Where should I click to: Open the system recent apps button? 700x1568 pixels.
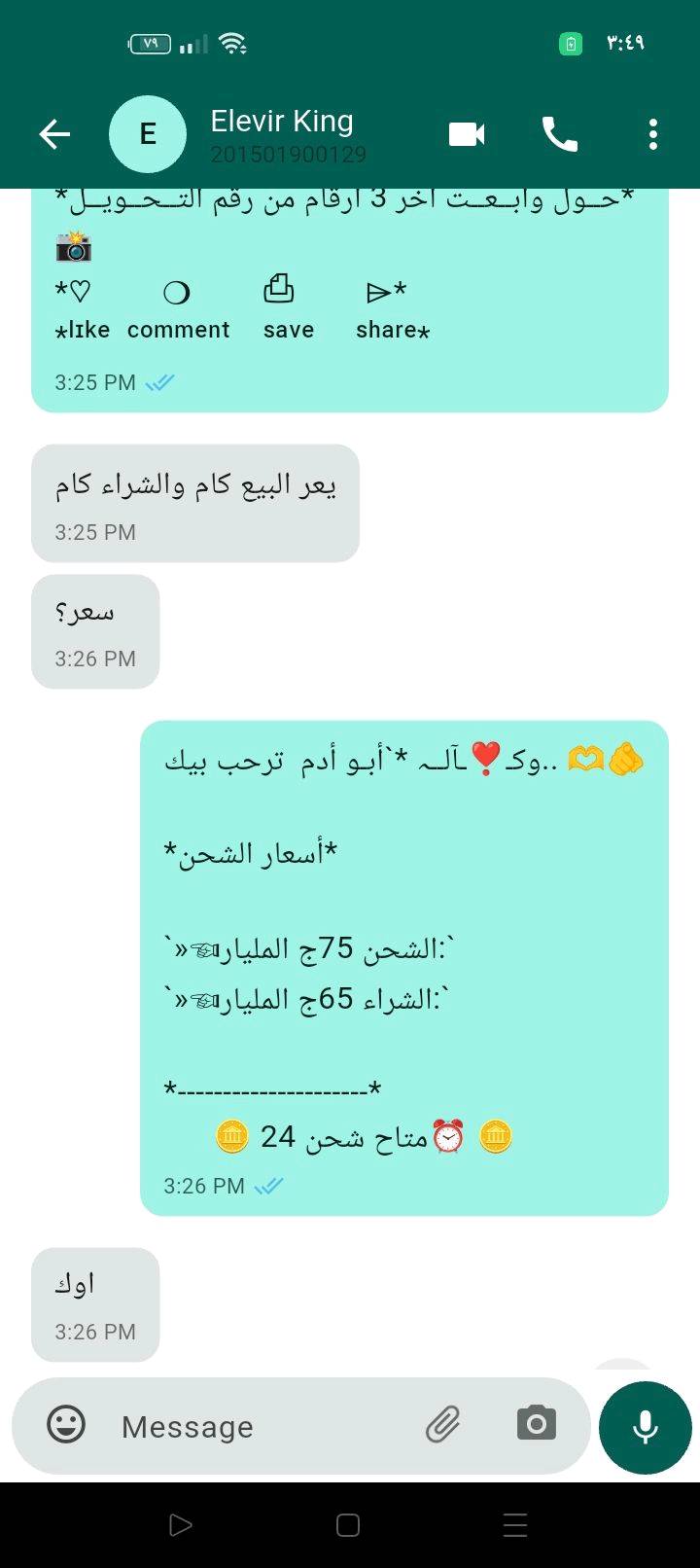(515, 1525)
